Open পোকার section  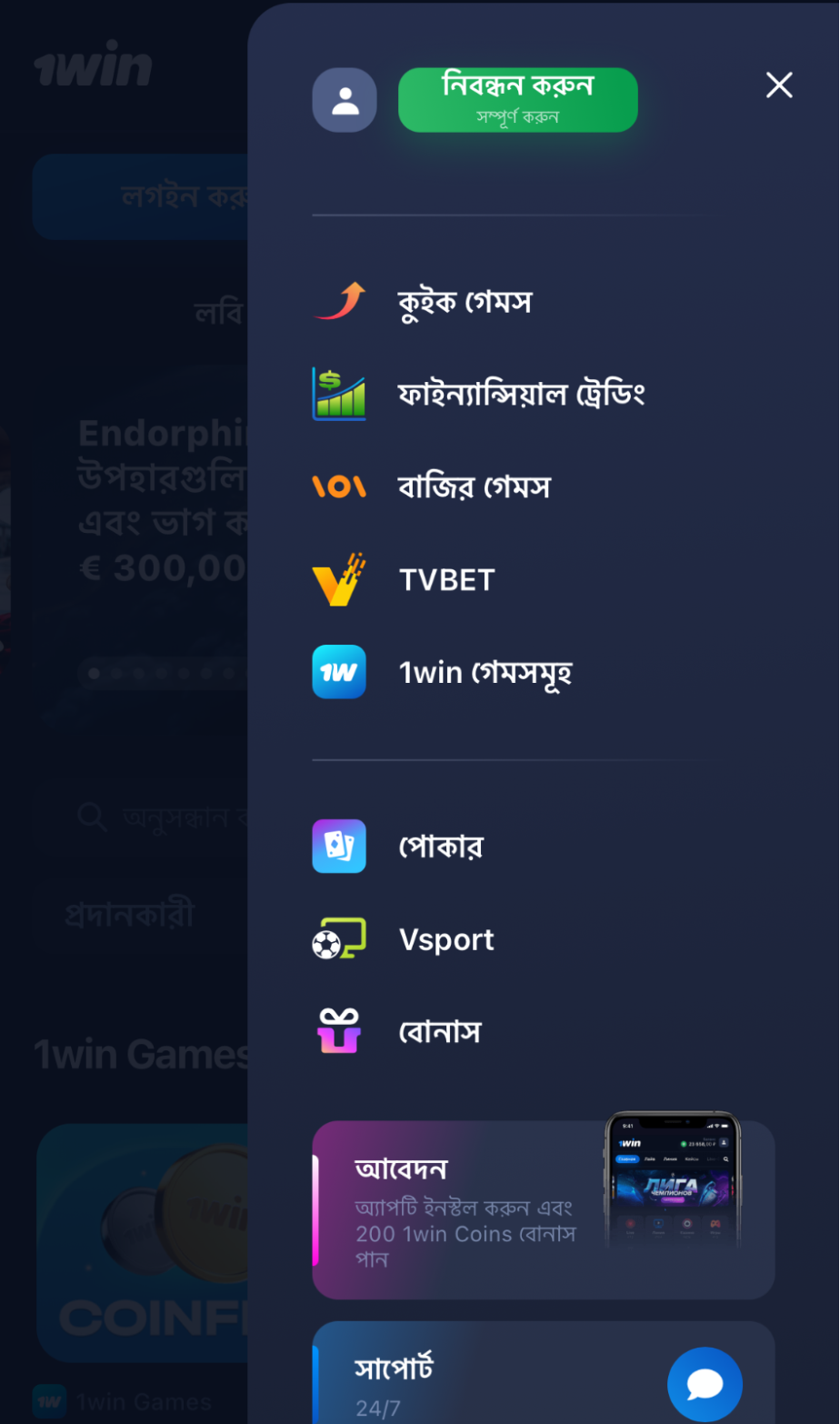coord(441,847)
